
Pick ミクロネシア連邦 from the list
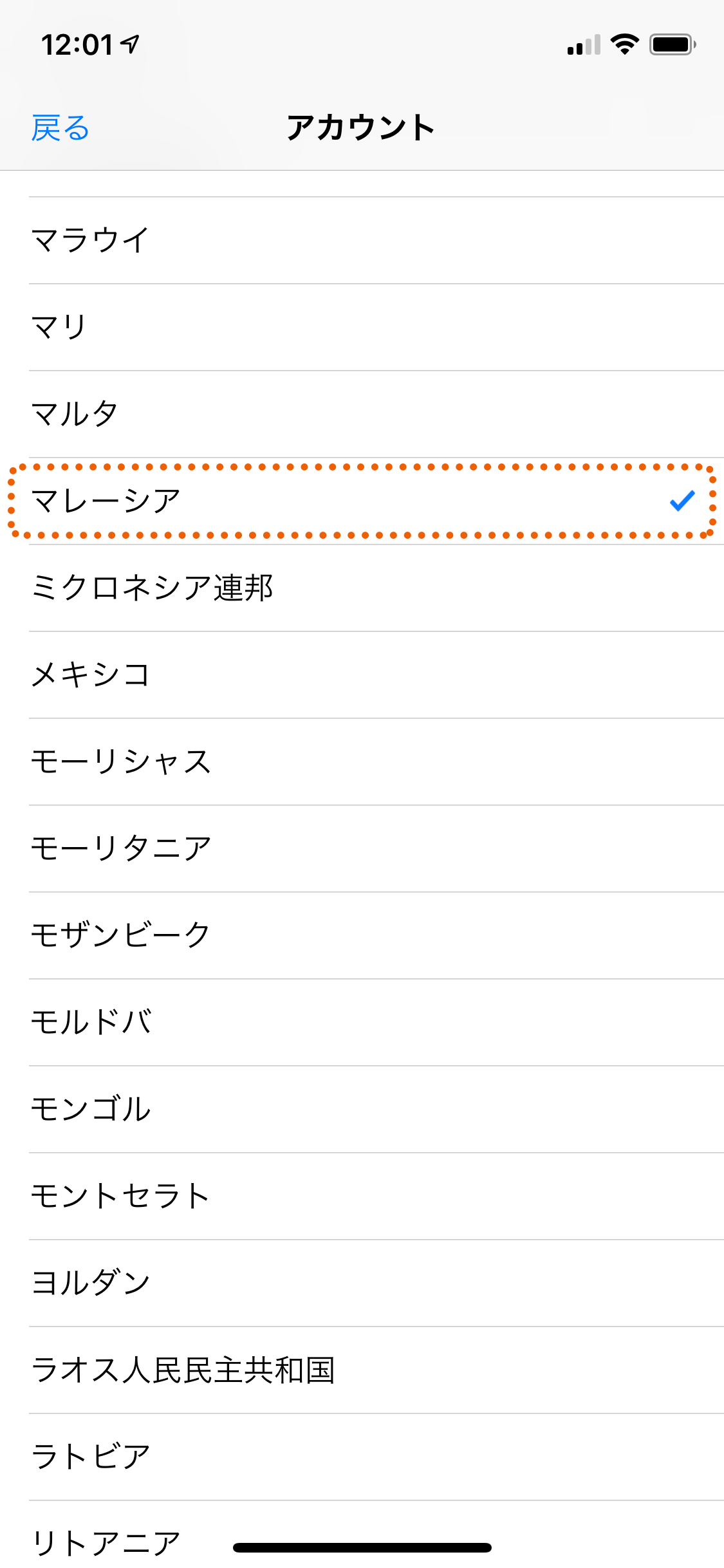point(362,588)
